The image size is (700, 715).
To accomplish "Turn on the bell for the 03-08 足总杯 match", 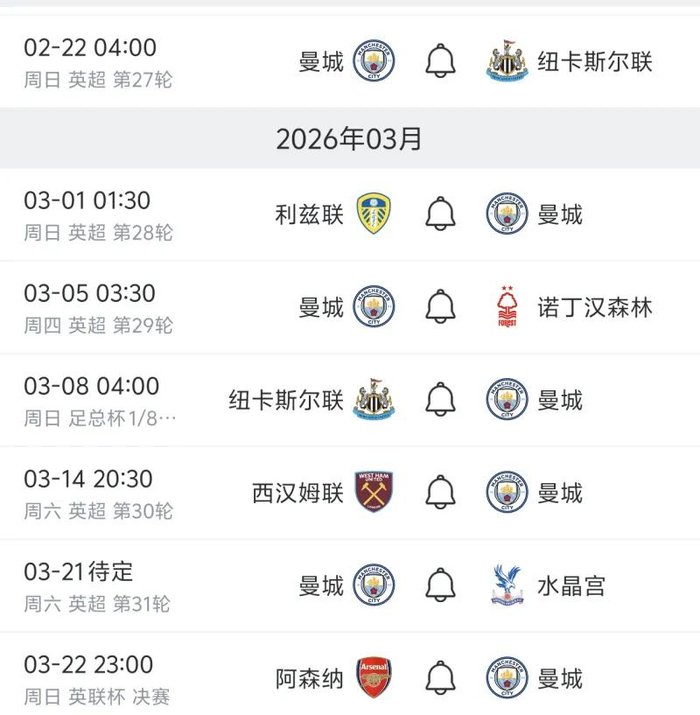I will click(440, 400).
